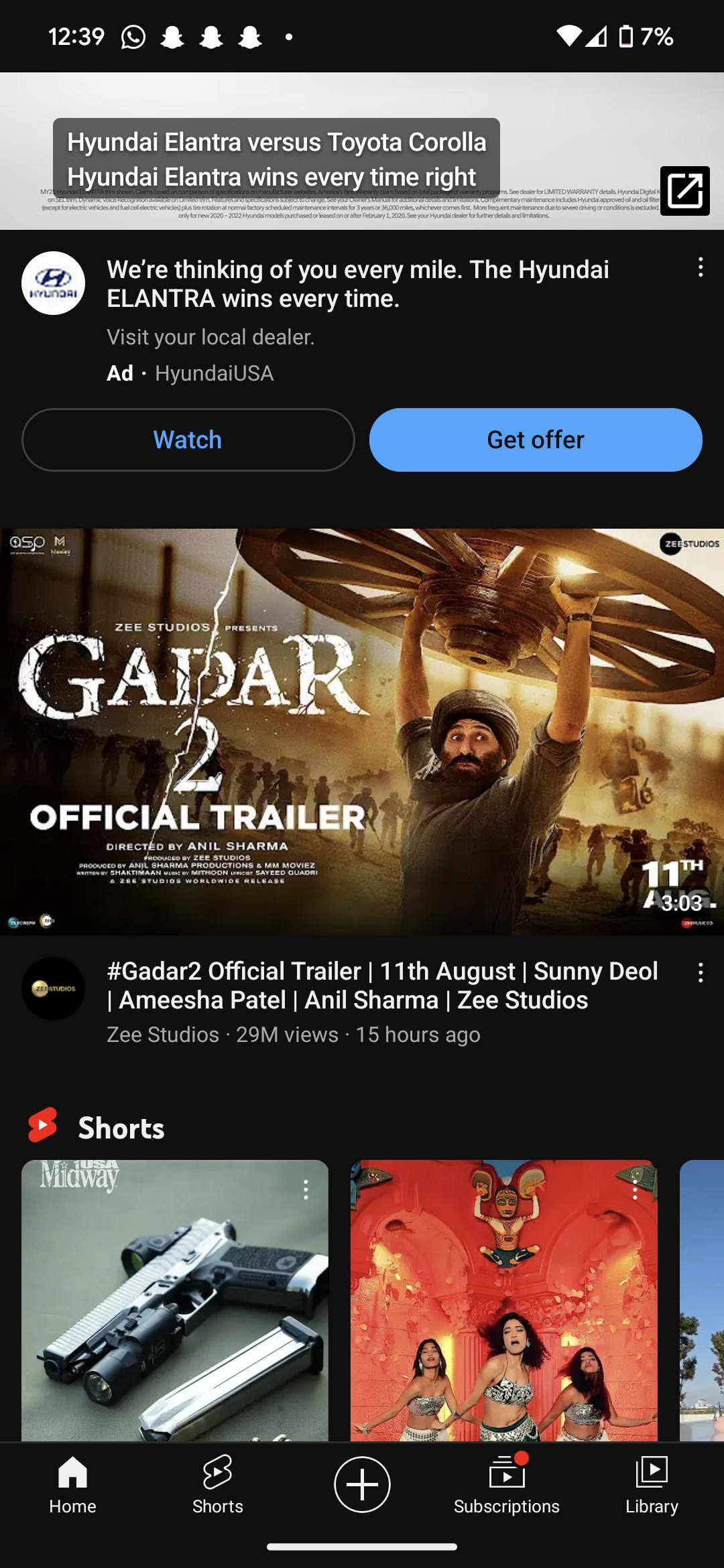Image resolution: width=724 pixels, height=1568 pixels.
Task: Create new content with the plus button
Action: (362, 1484)
